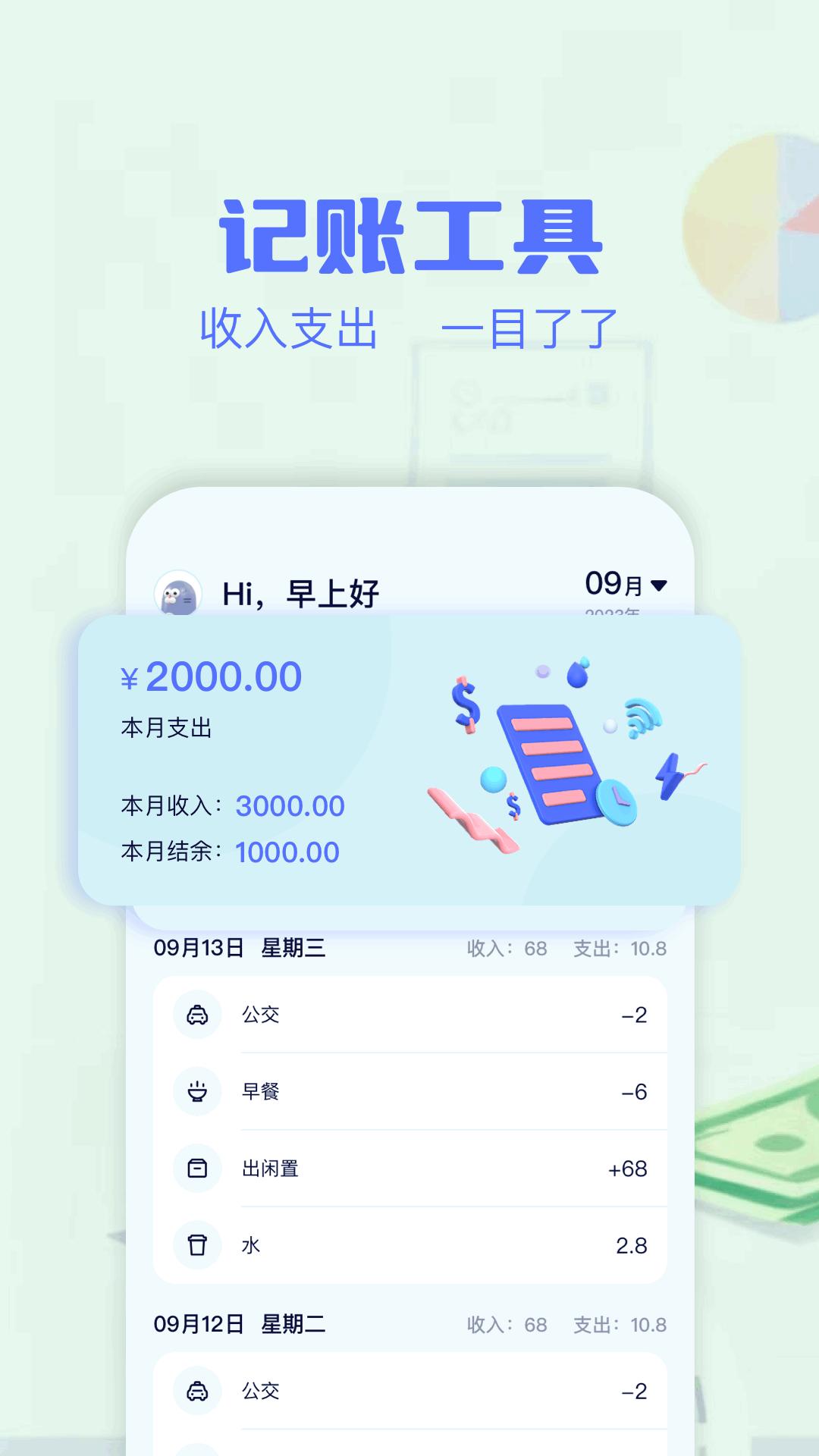
Task: Select the taxi icon beside 公交
Action: [196, 1015]
